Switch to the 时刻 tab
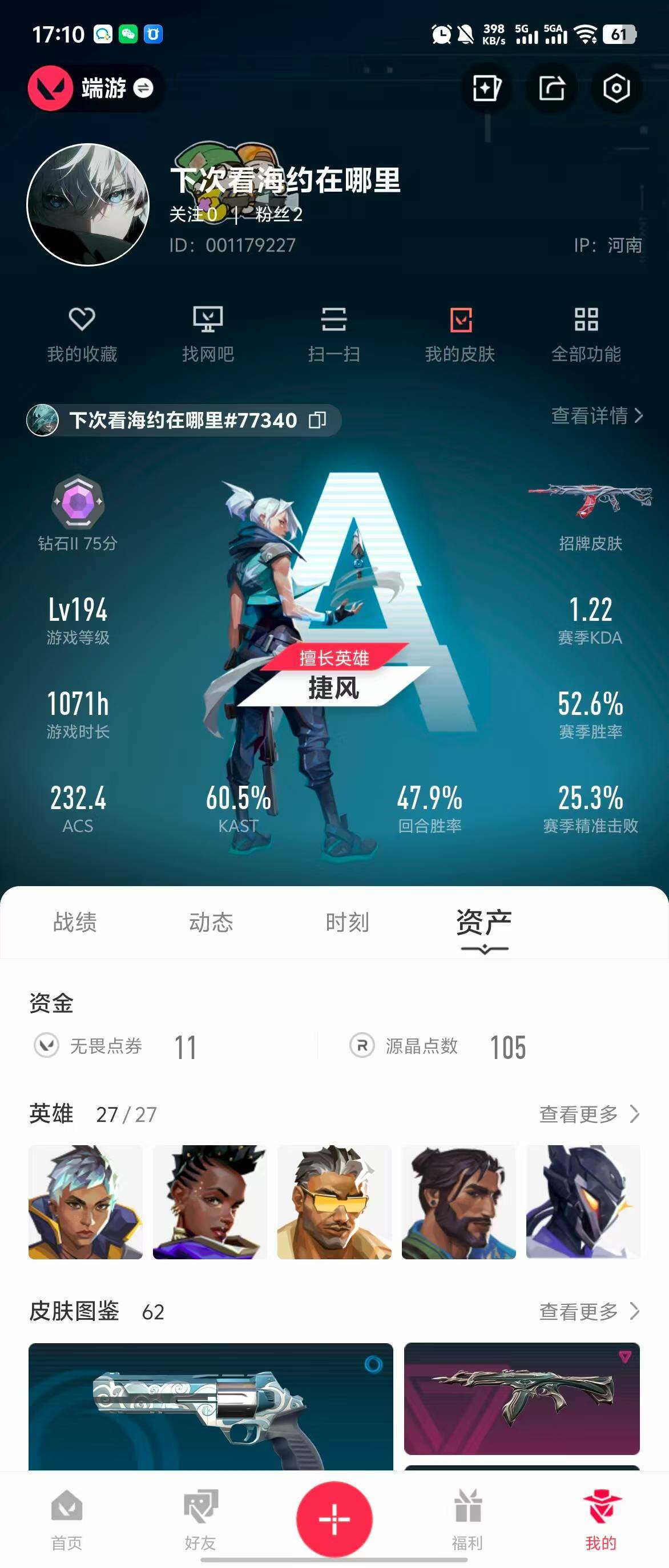The height and width of the screenshot is (1568, 669). tap(347, 922)
